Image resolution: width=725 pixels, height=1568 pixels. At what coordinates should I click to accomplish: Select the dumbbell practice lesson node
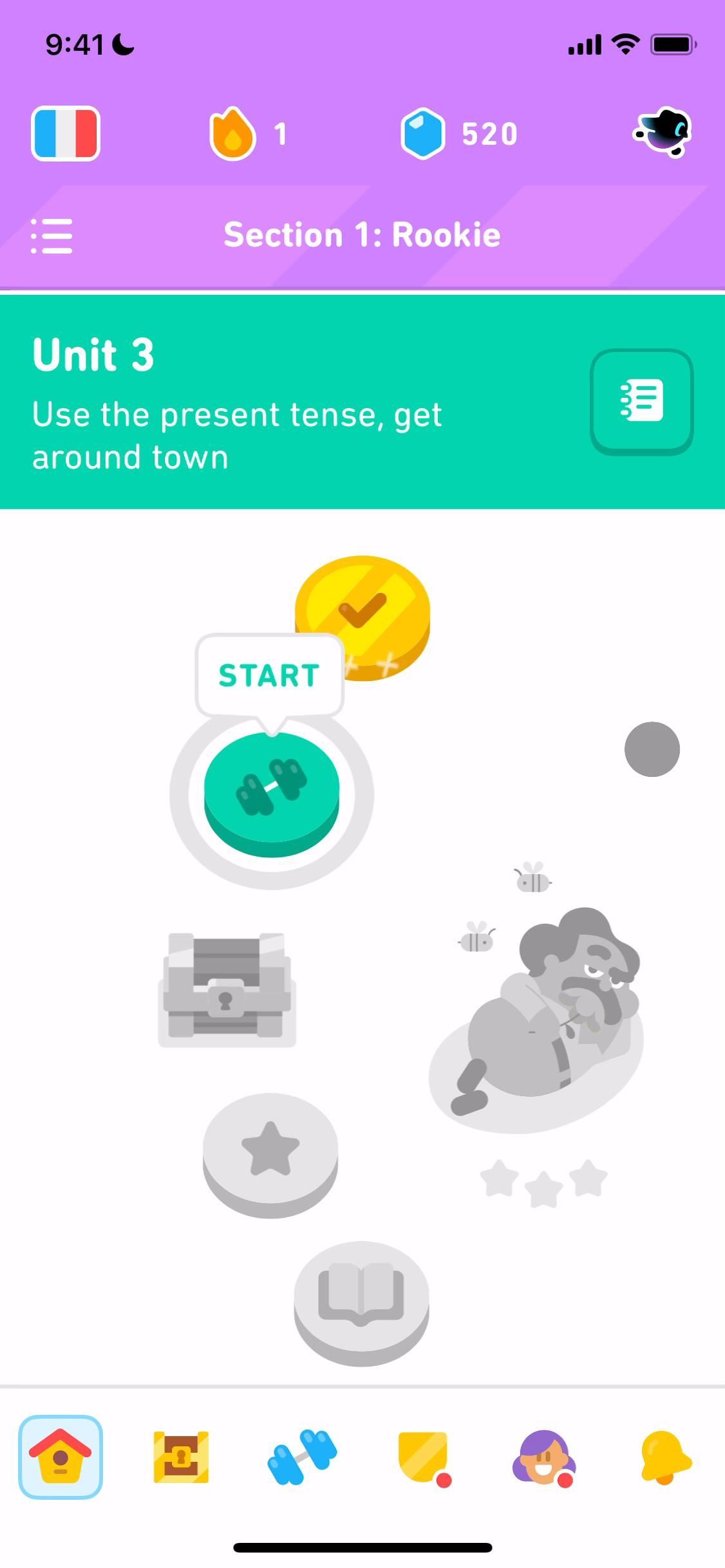tap(272, 792)
